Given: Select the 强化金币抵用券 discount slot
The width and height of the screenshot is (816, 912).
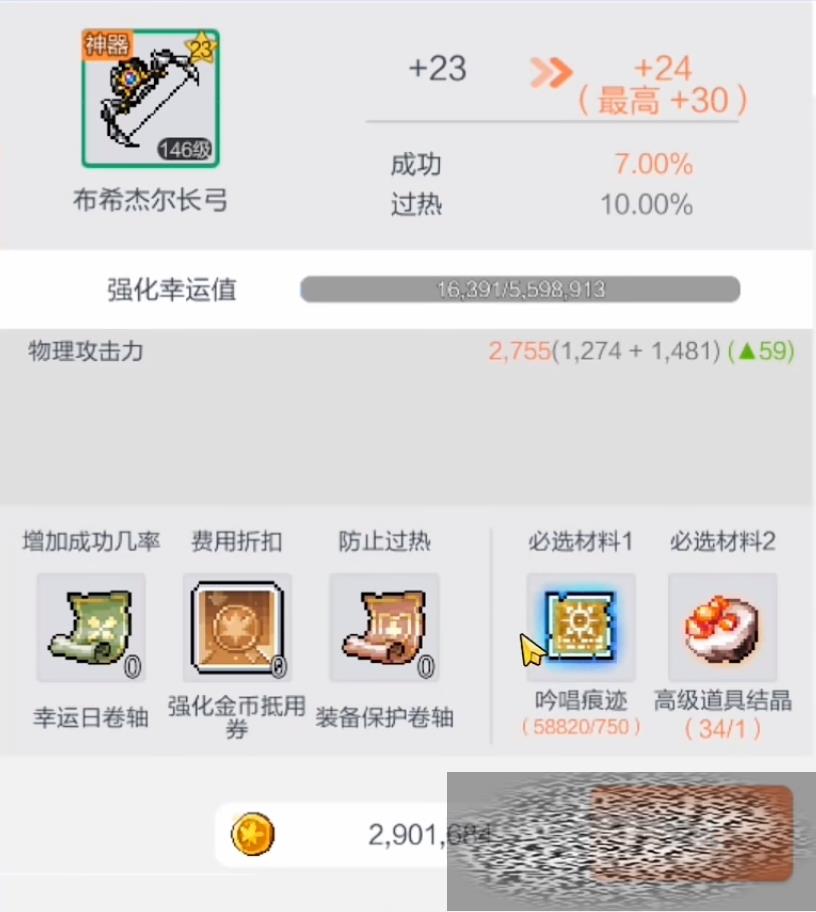Looking at the screenshot, I should [x=237, y=628].
